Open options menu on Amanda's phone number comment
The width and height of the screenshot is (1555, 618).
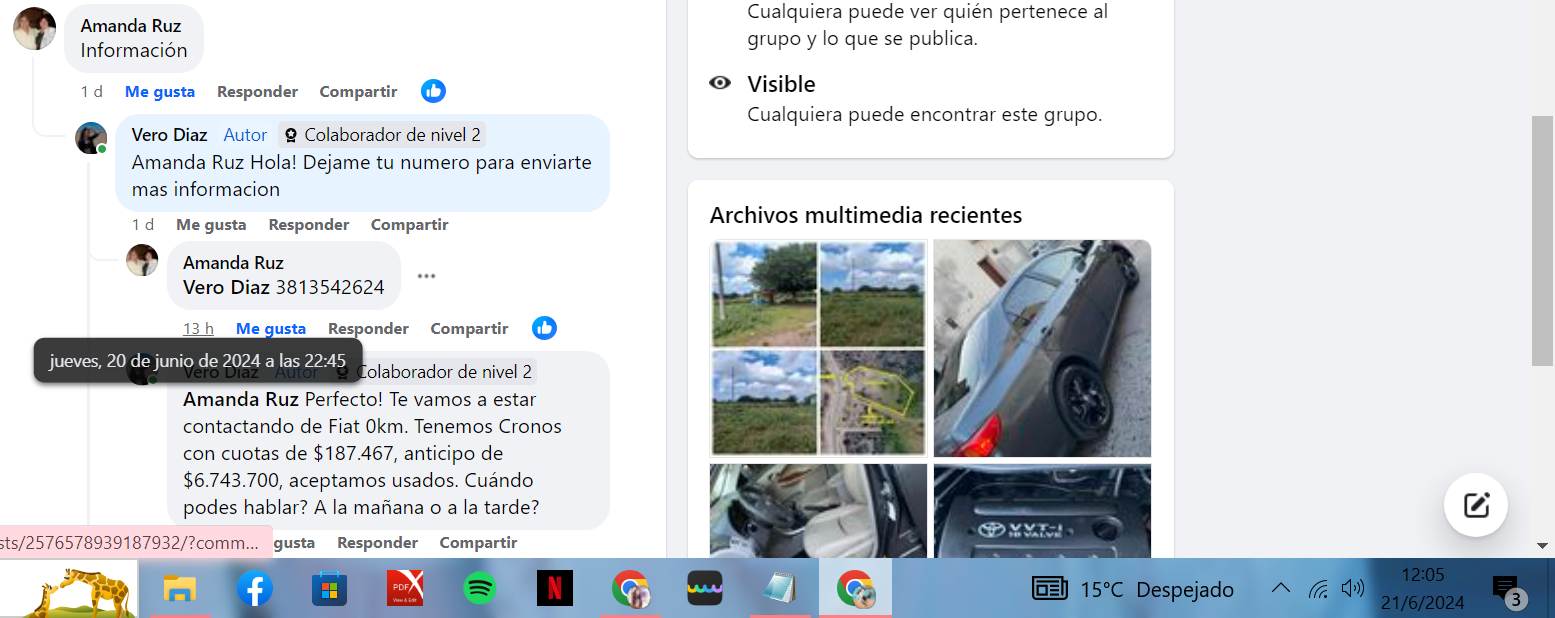click(426, 276)
